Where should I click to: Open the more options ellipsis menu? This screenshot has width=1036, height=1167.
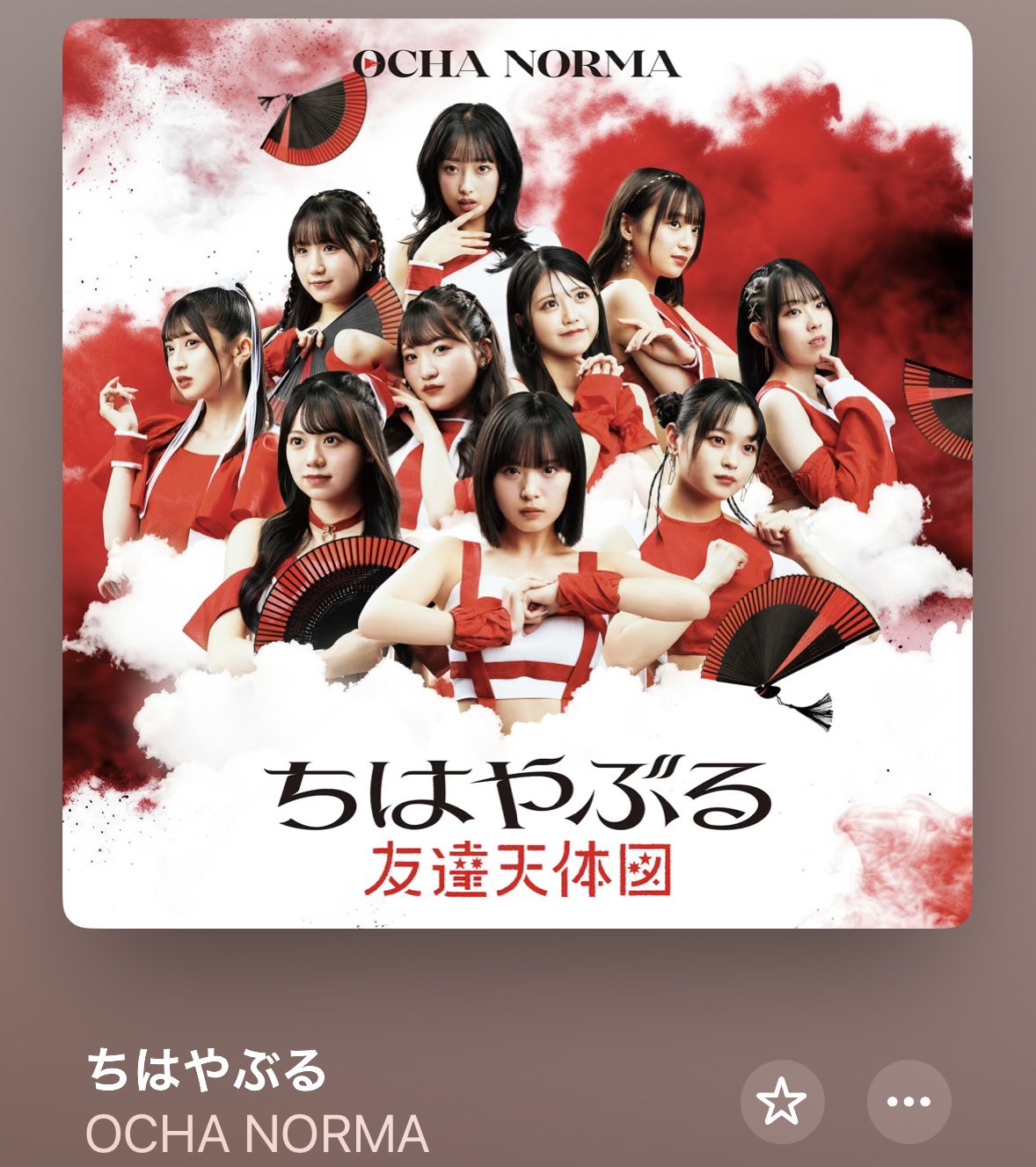click(908, 1101)
